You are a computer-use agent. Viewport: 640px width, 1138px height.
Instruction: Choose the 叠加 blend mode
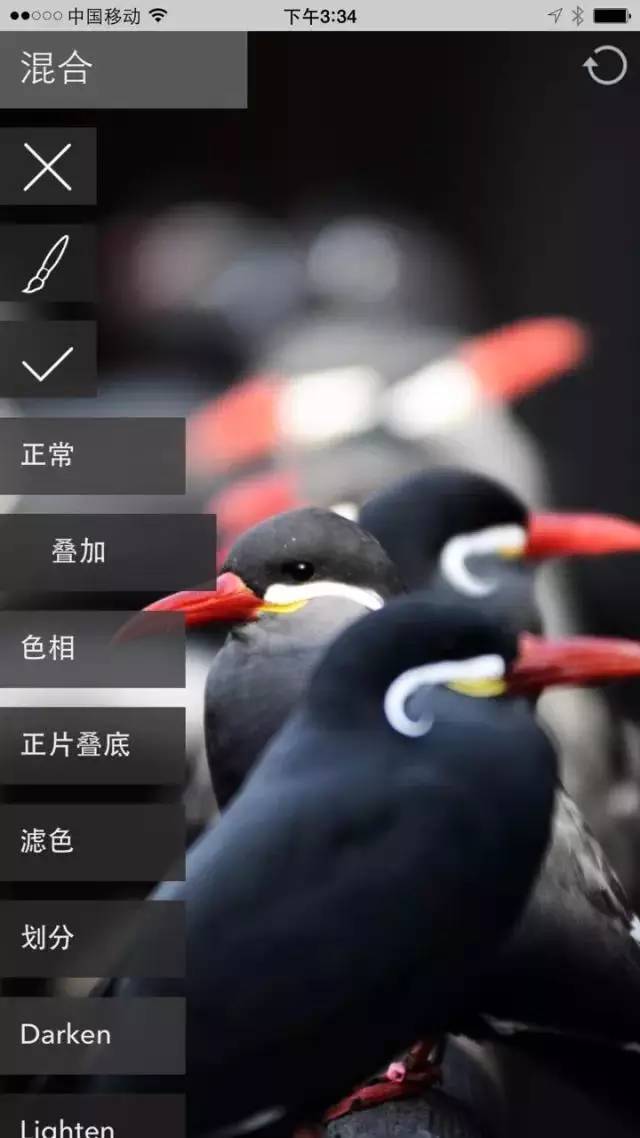point(108,552)
